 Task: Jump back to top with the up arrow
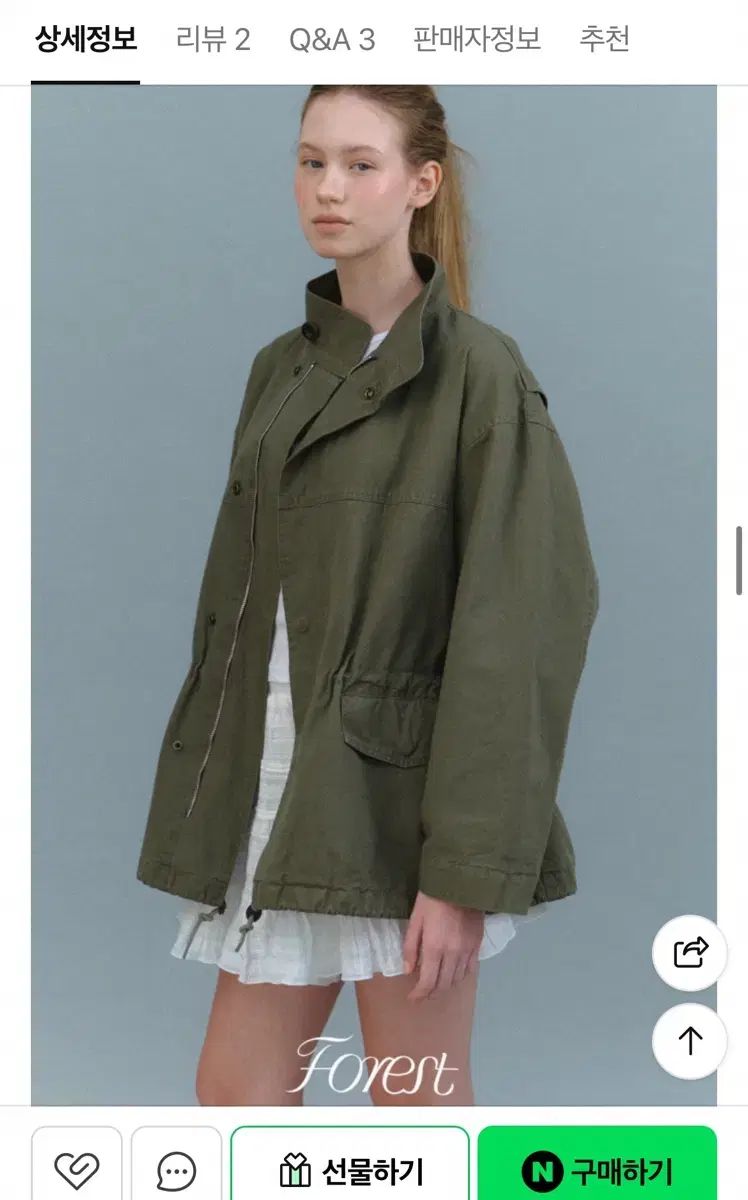tap(690, 1042)
